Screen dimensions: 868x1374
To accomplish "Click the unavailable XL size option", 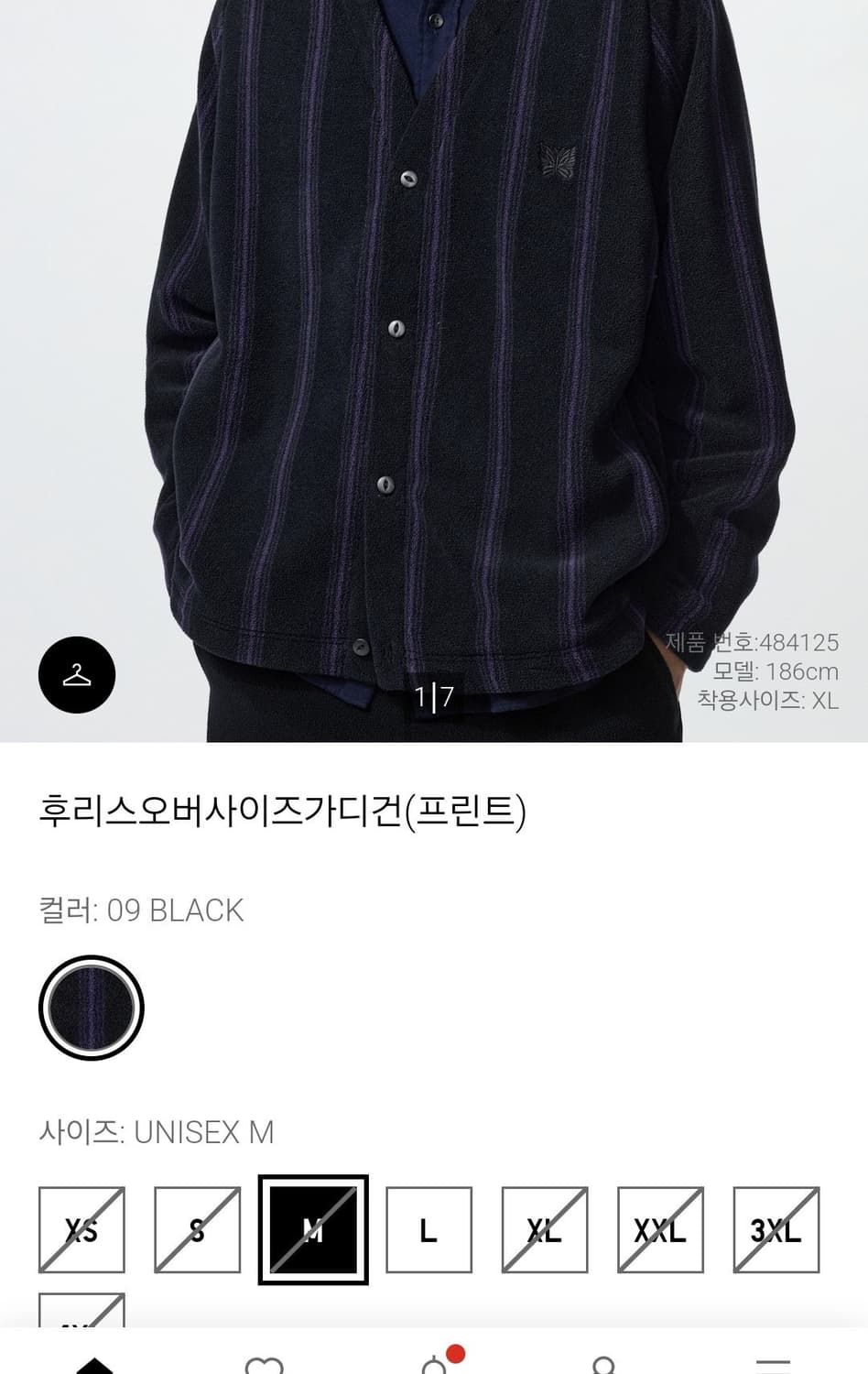I will point(544,1230).
